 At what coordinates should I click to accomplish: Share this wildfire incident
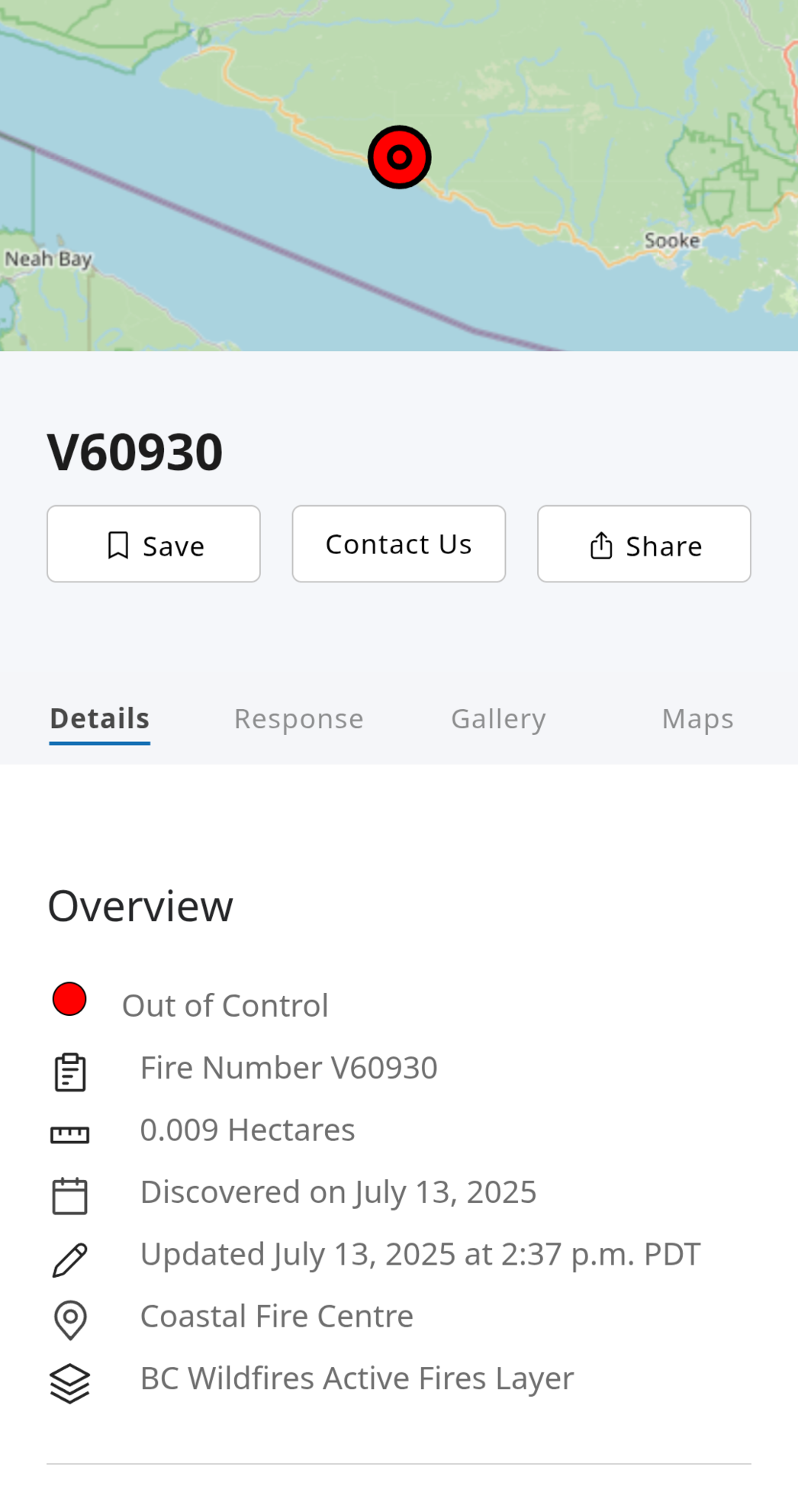point(644,543)
